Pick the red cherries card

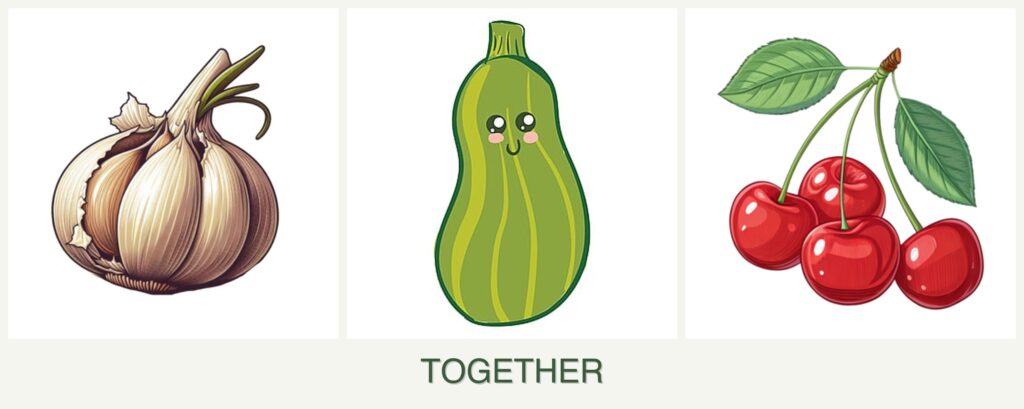(x=849, y=174)
